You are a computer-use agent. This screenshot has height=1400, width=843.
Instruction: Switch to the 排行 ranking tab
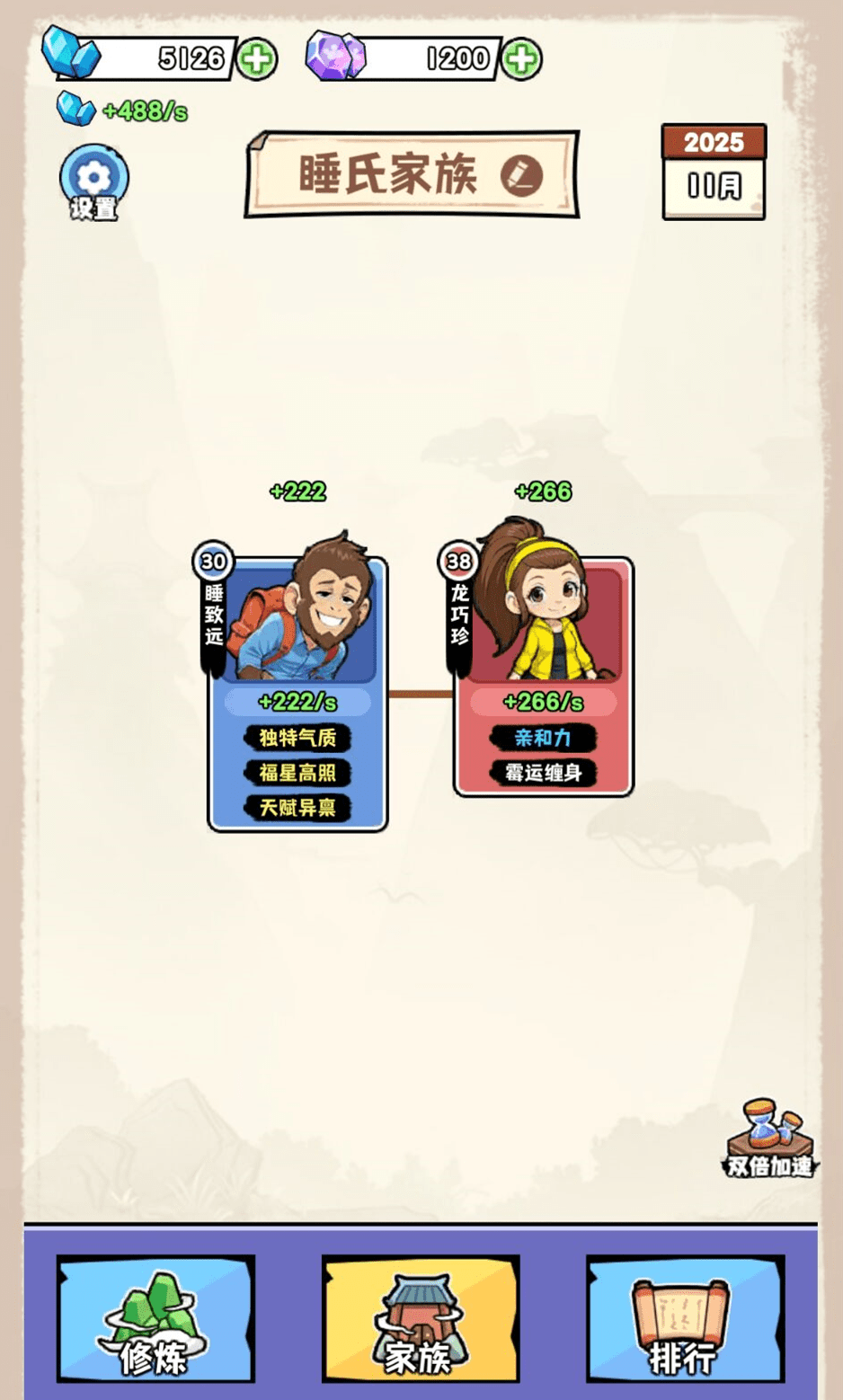(685, 1318)
